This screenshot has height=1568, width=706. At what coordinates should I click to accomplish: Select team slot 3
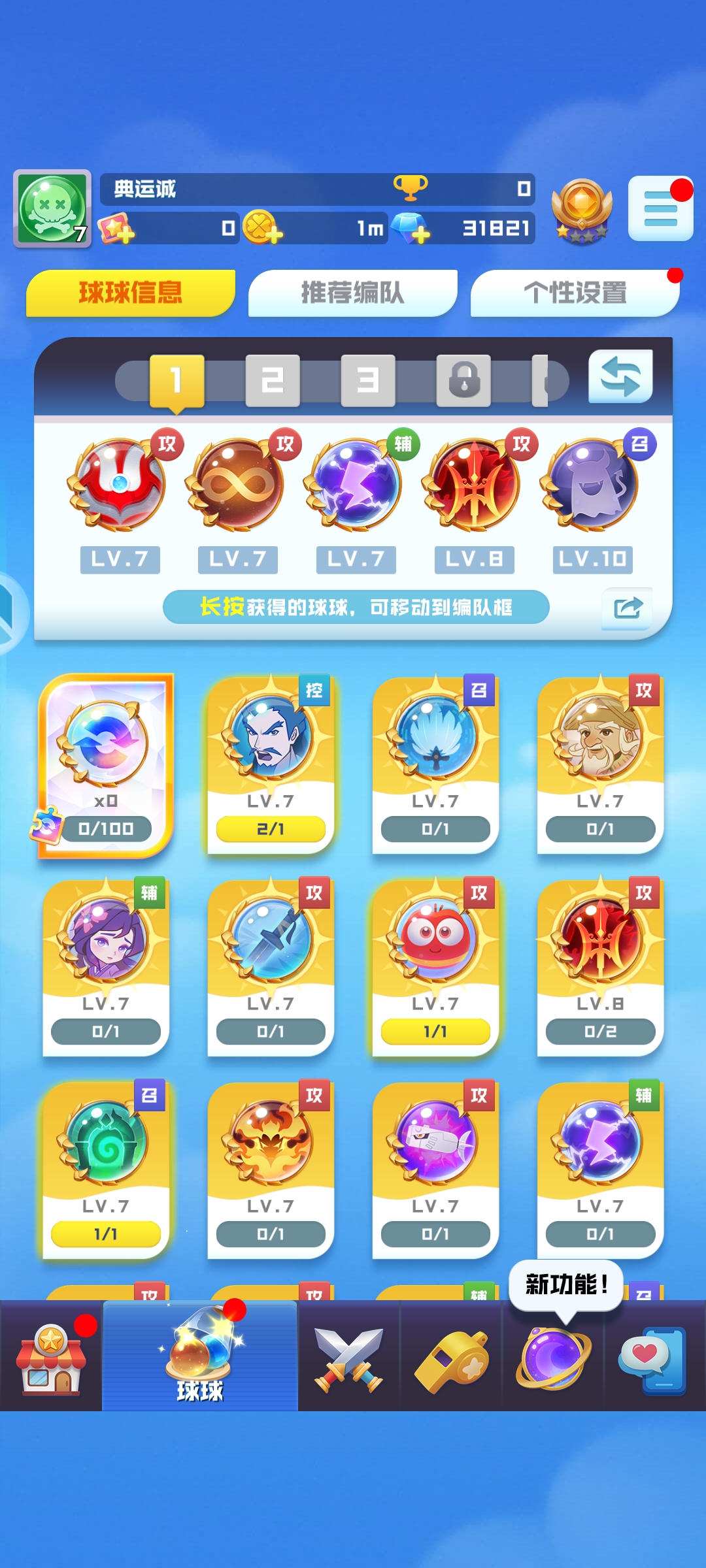tap(368, 380)
